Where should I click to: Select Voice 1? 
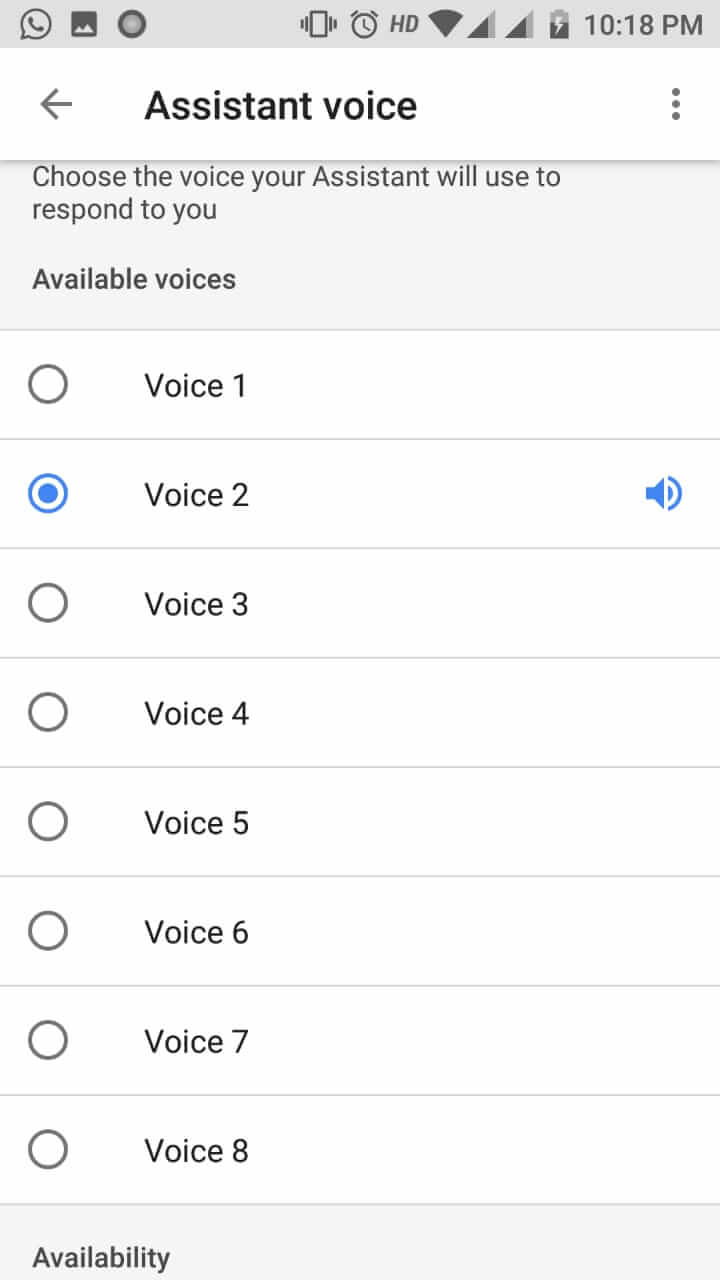pyautogui.click(x=360, y=385)
